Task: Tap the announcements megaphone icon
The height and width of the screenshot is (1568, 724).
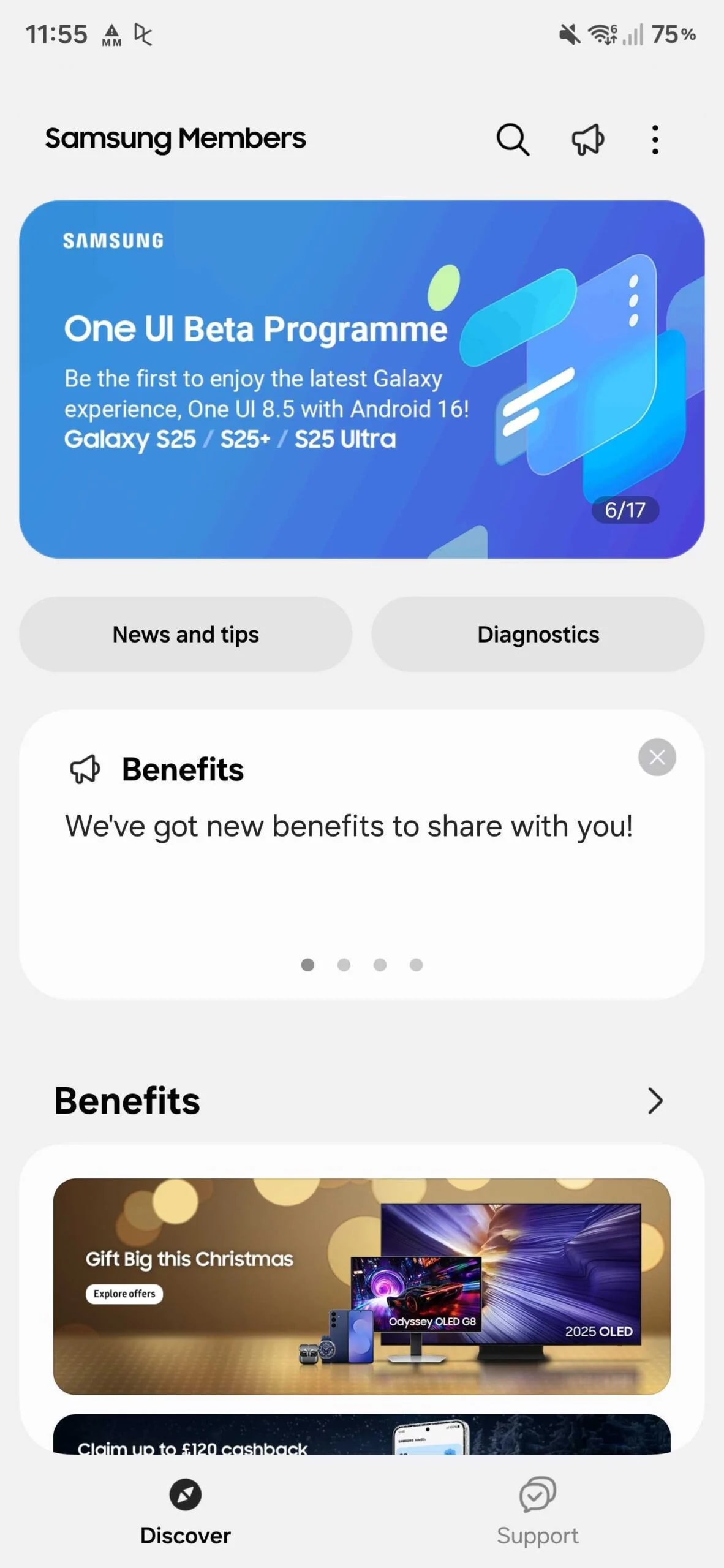Action: coord(586,139)
